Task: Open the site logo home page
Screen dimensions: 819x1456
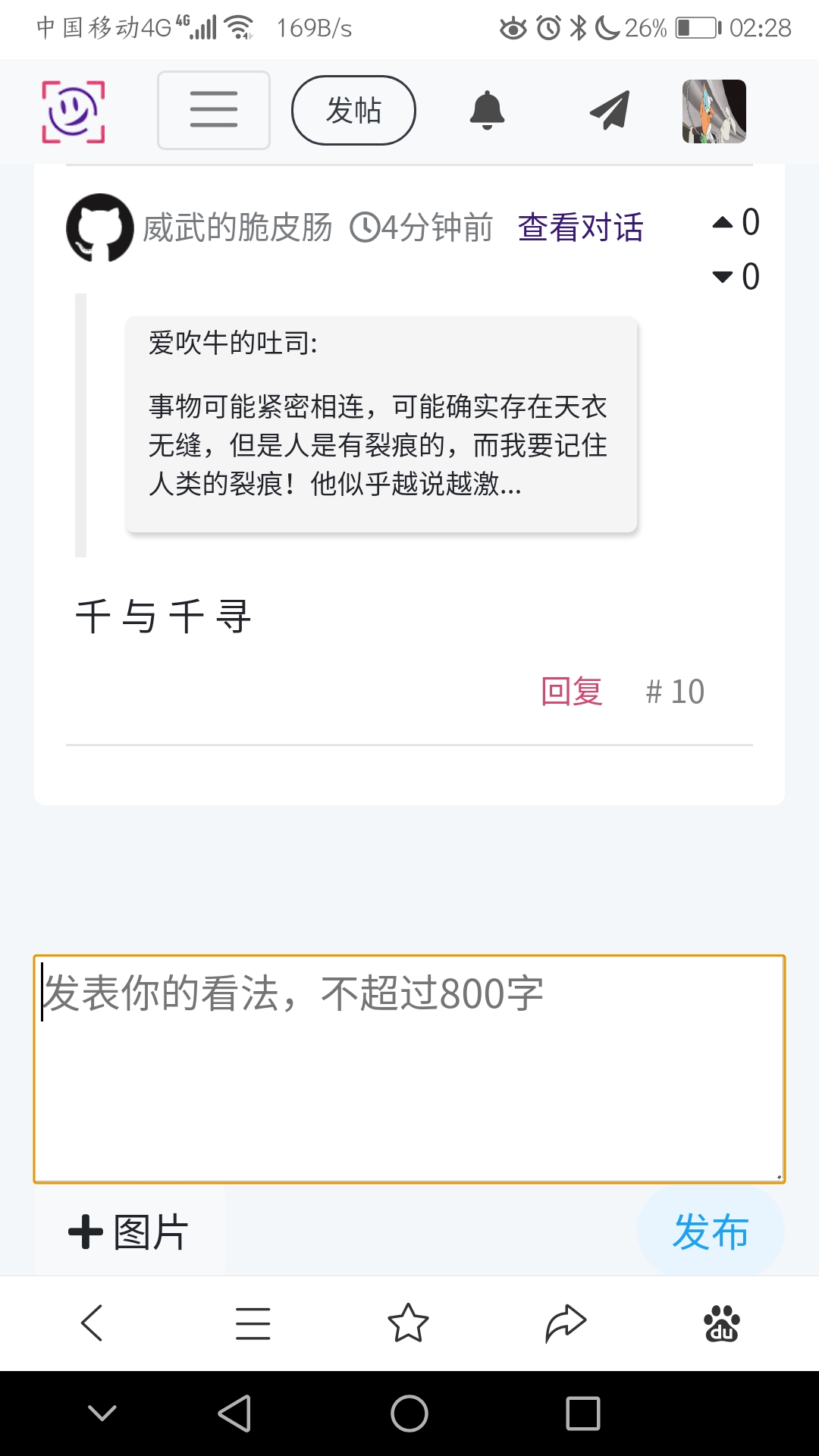Action: (73, 111)
